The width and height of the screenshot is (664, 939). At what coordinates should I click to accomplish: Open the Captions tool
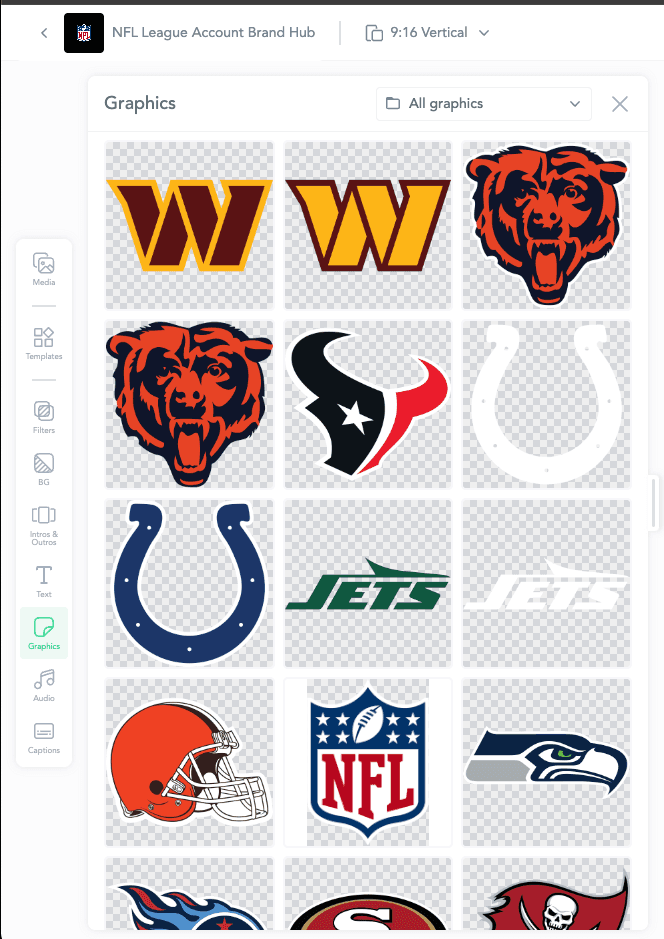(x=44, y=737)
